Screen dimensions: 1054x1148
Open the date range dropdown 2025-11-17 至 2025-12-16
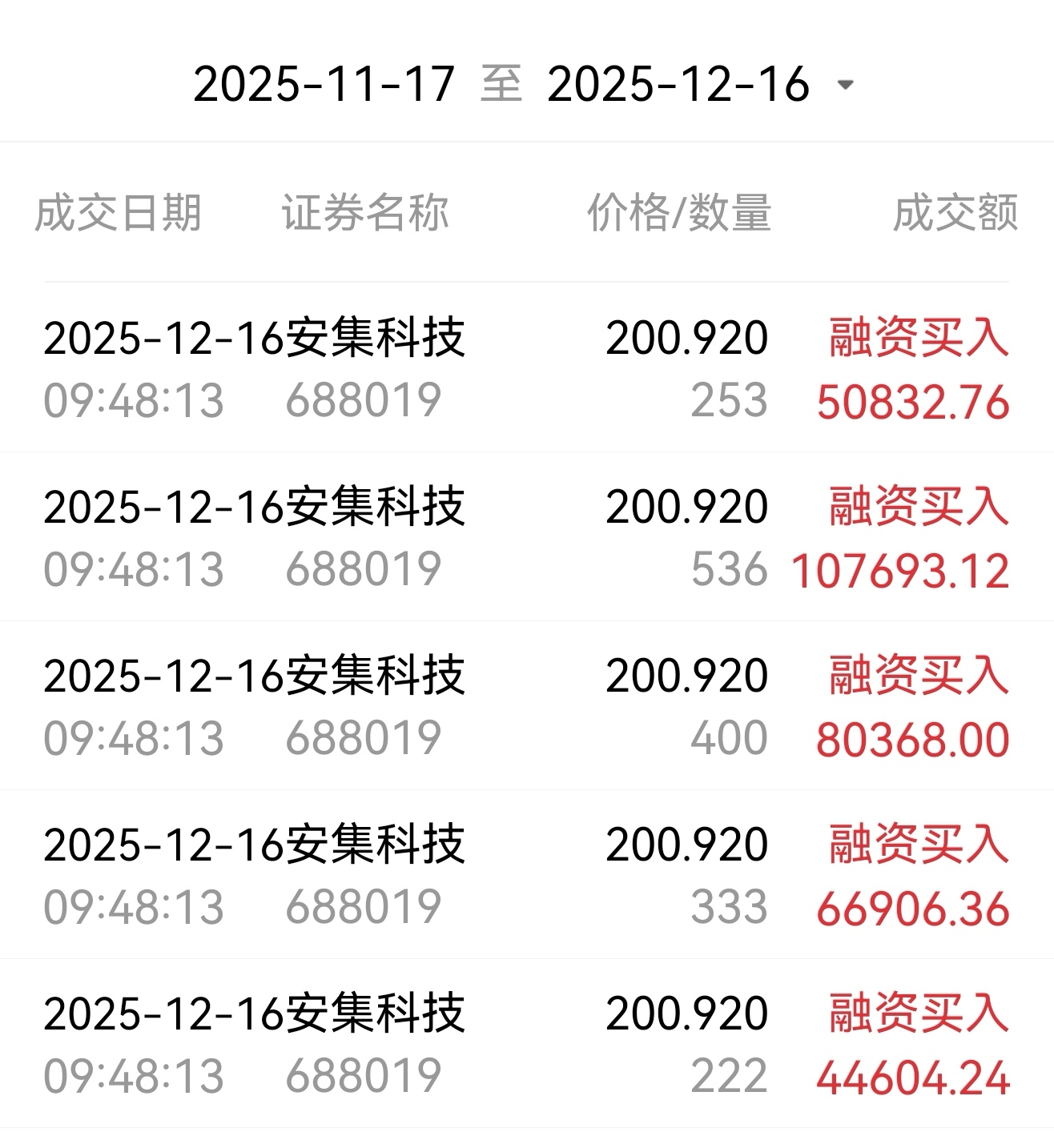point(844,85)
